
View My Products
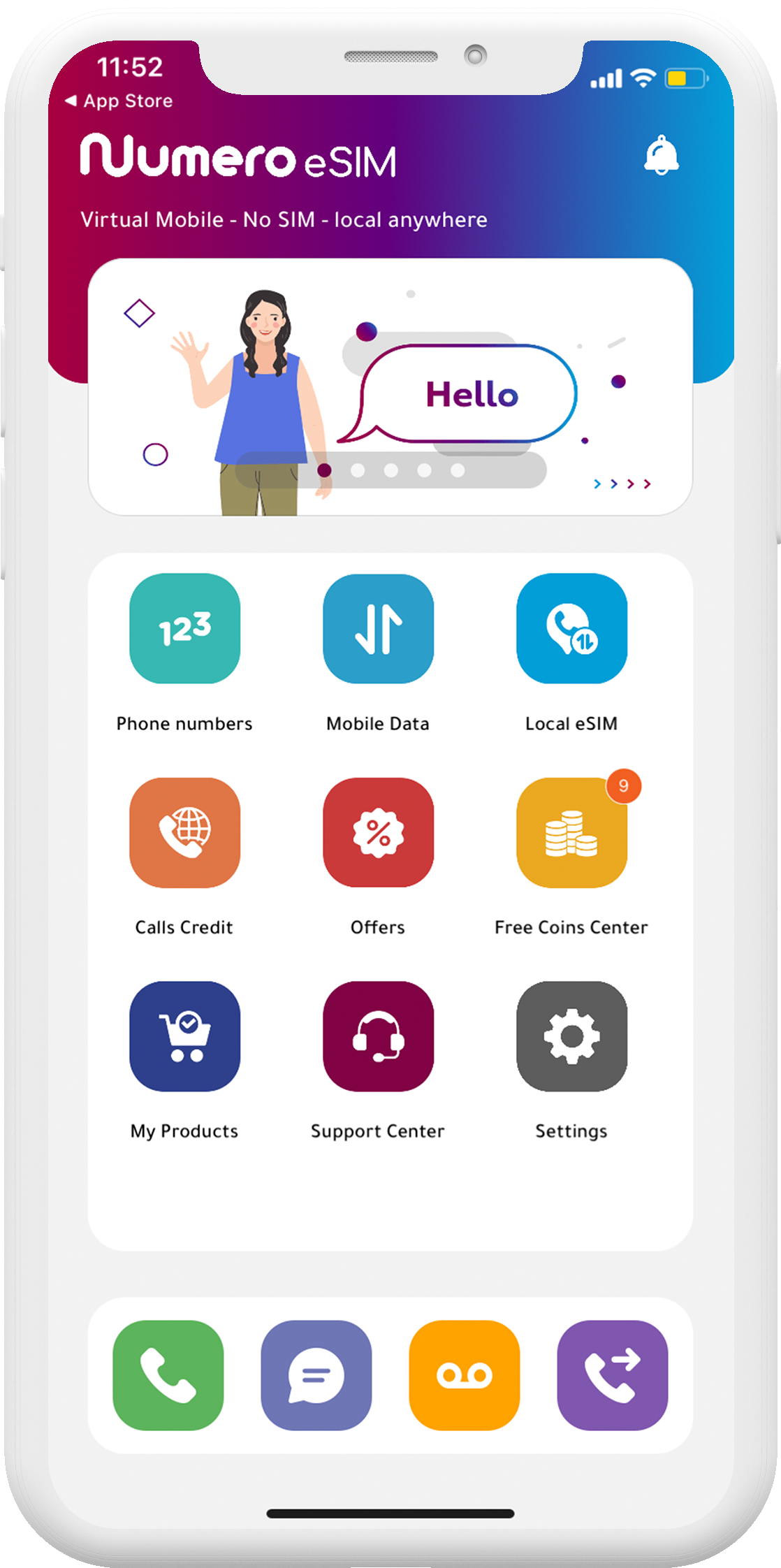click(x=184, y=1036)
